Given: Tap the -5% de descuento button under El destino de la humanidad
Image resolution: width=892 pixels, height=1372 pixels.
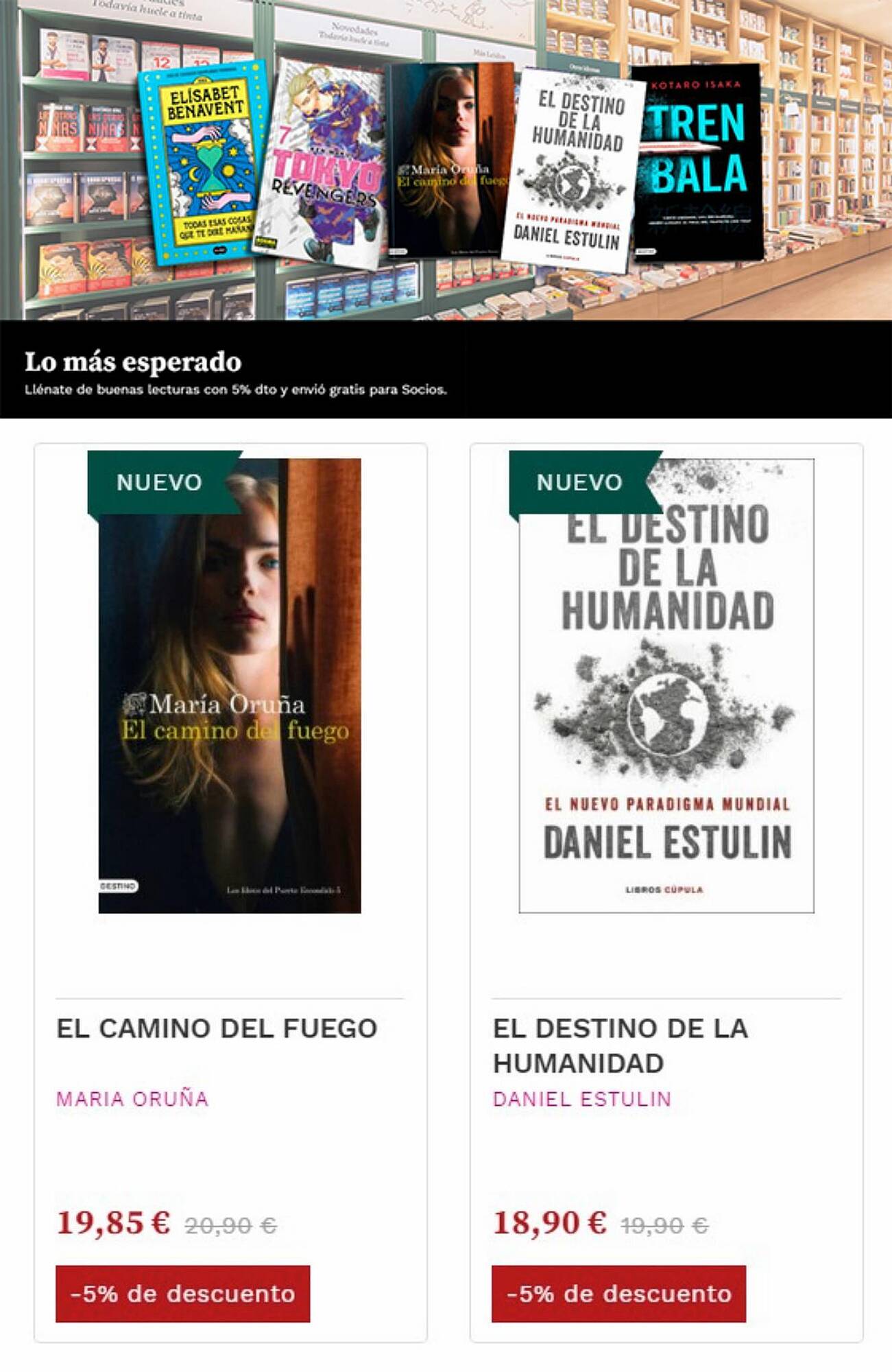Looking at the screenshot, I should (x=618, y=1294).
